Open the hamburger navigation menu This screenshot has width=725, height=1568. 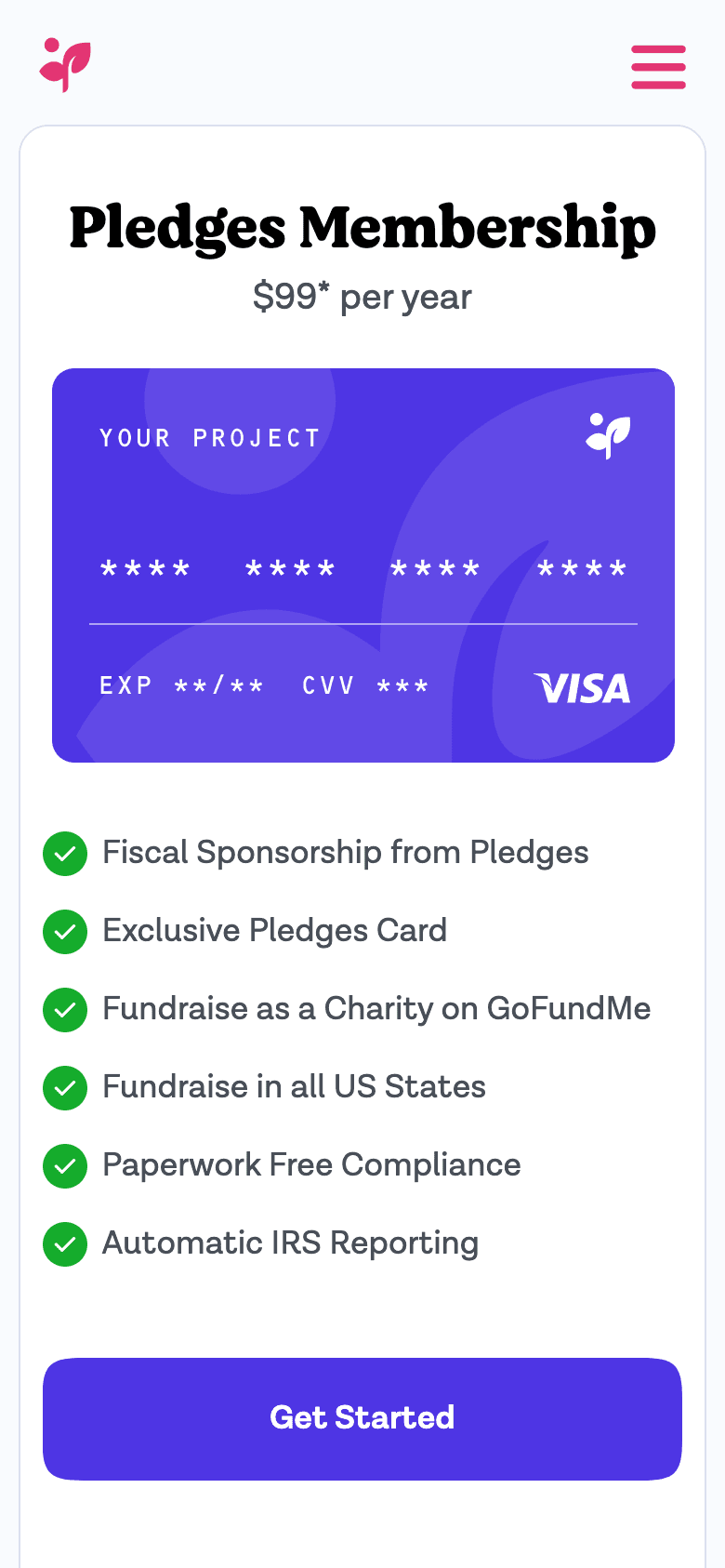[x=658, y=67]
